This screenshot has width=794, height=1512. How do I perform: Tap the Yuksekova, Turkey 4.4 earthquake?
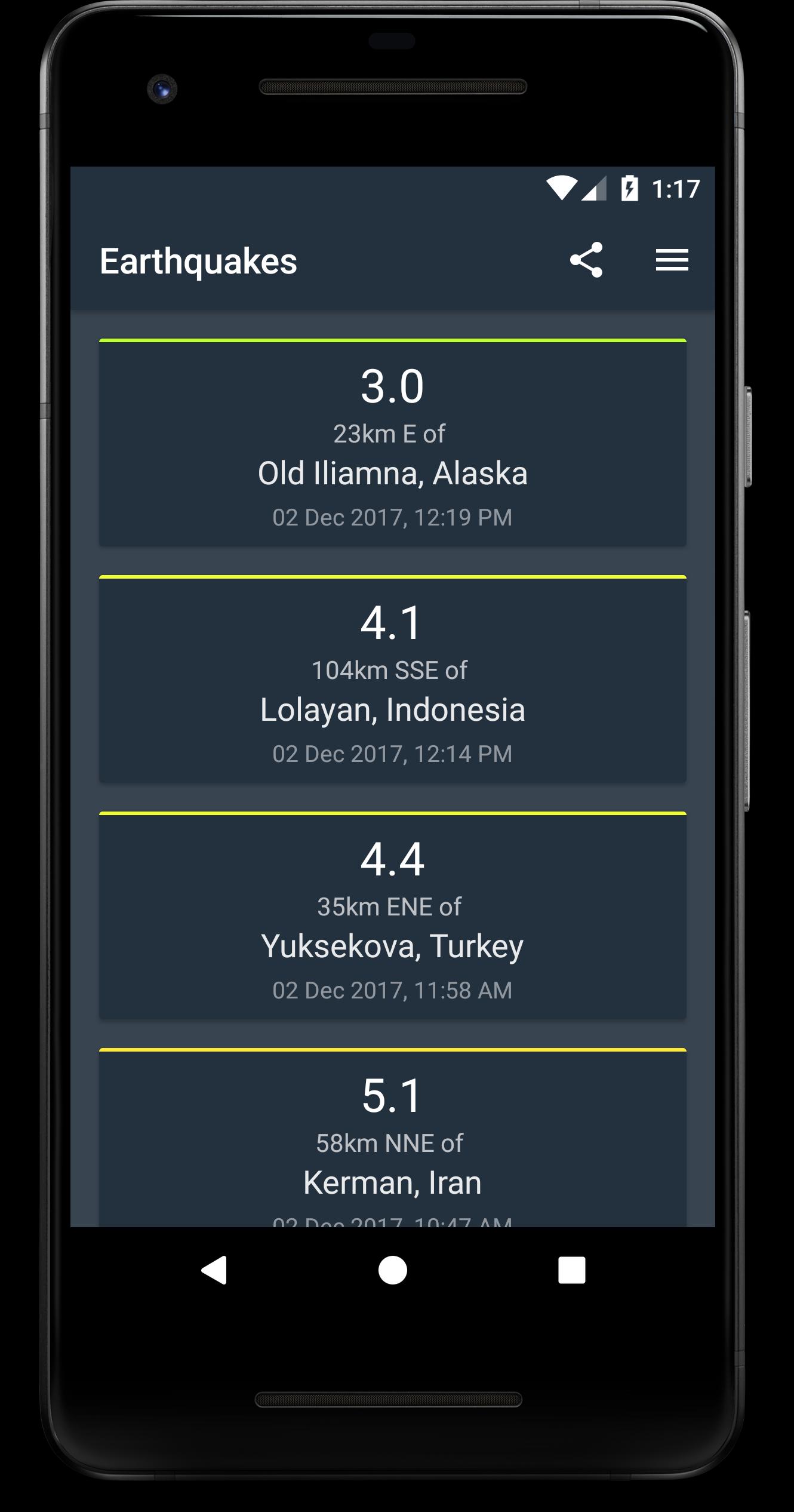coord(393,917)
